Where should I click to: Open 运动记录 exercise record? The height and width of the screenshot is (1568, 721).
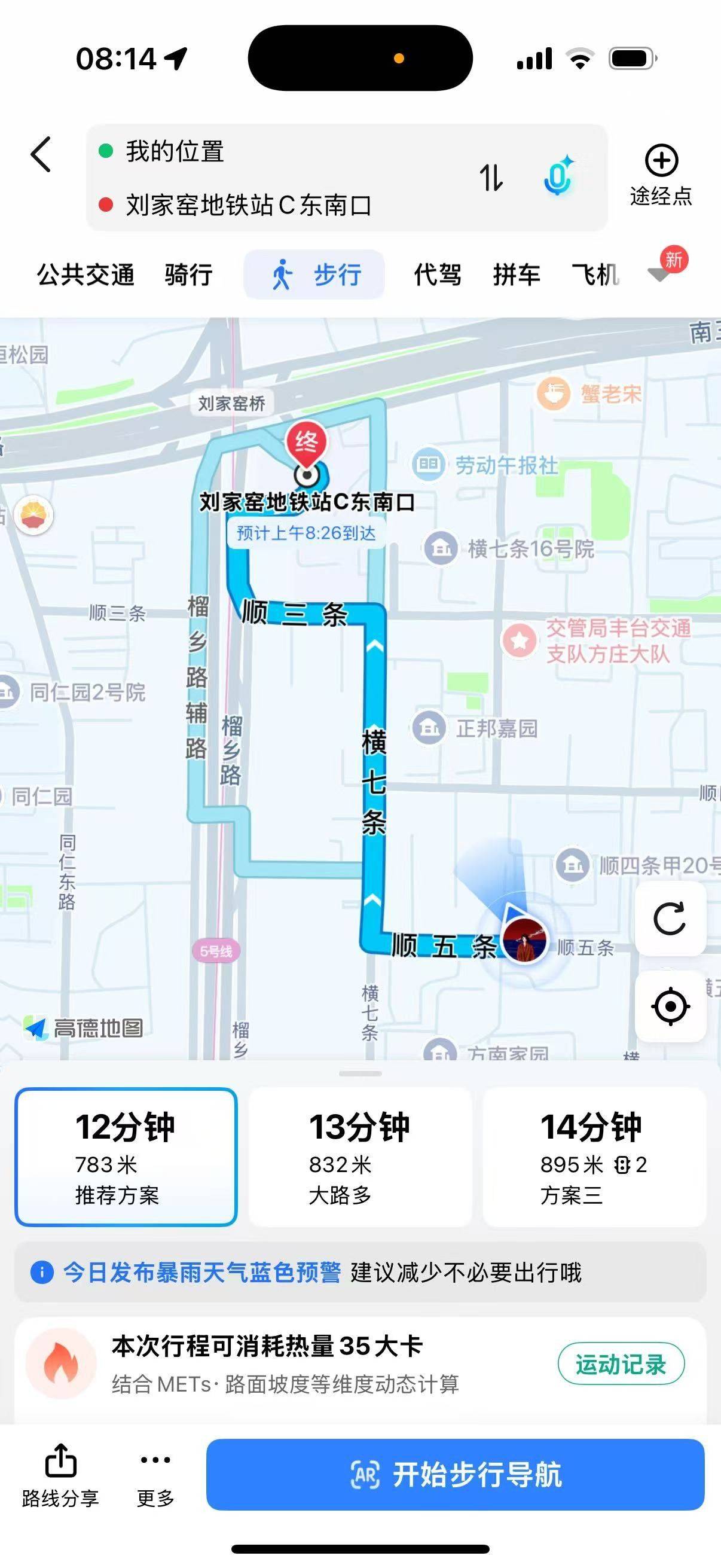[621, 1364]
